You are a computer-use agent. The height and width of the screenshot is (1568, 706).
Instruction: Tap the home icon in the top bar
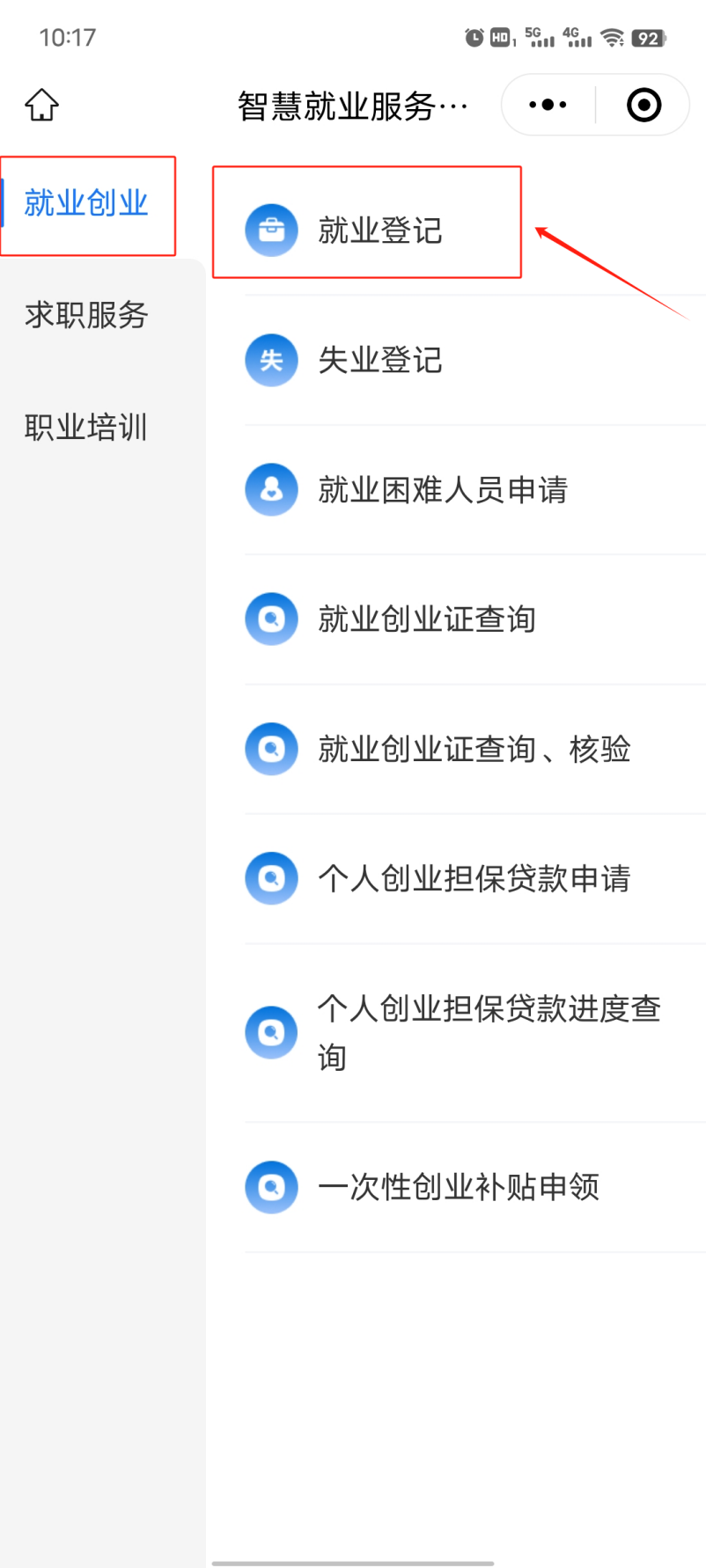click(x=40, y=104)
